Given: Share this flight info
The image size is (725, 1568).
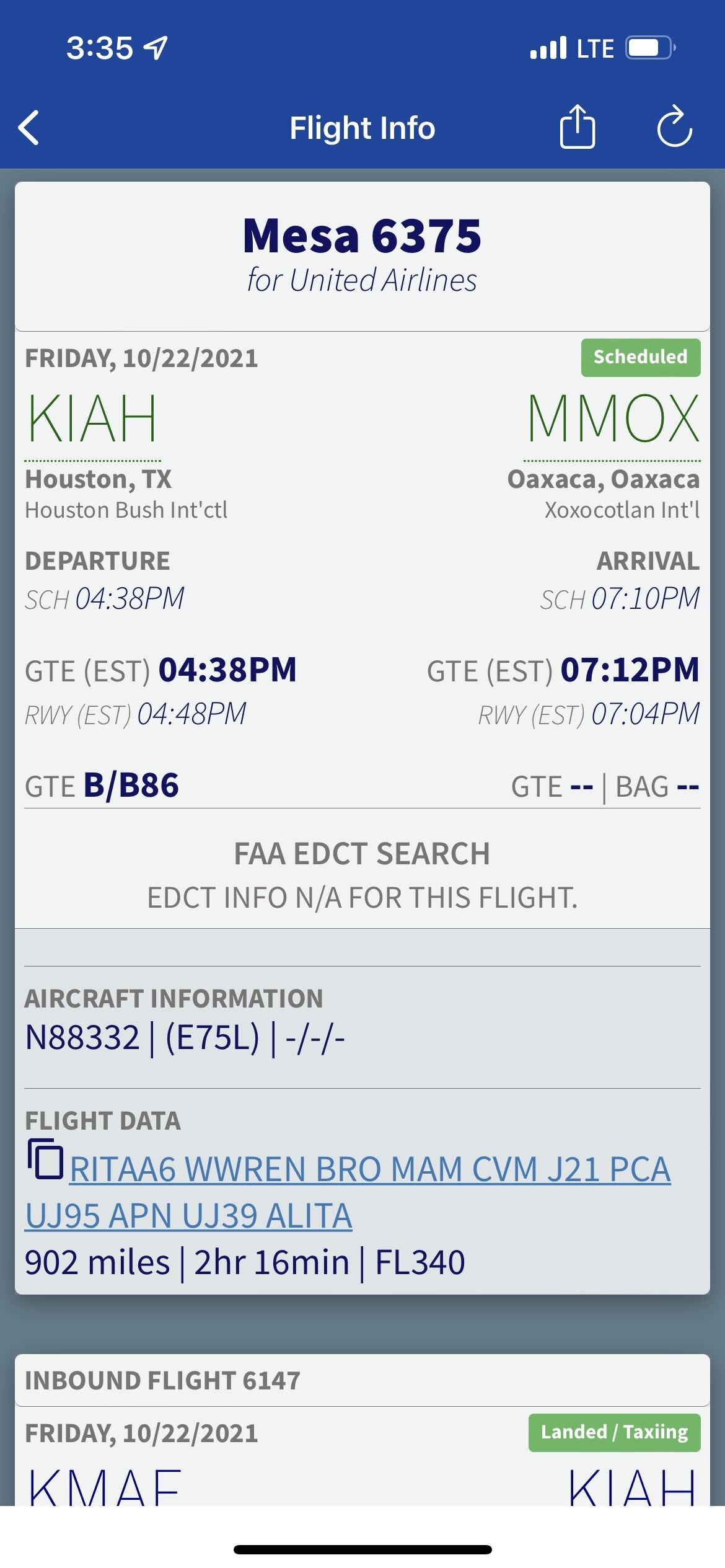Looking at the screenshot, I should [x=577, y=127].
